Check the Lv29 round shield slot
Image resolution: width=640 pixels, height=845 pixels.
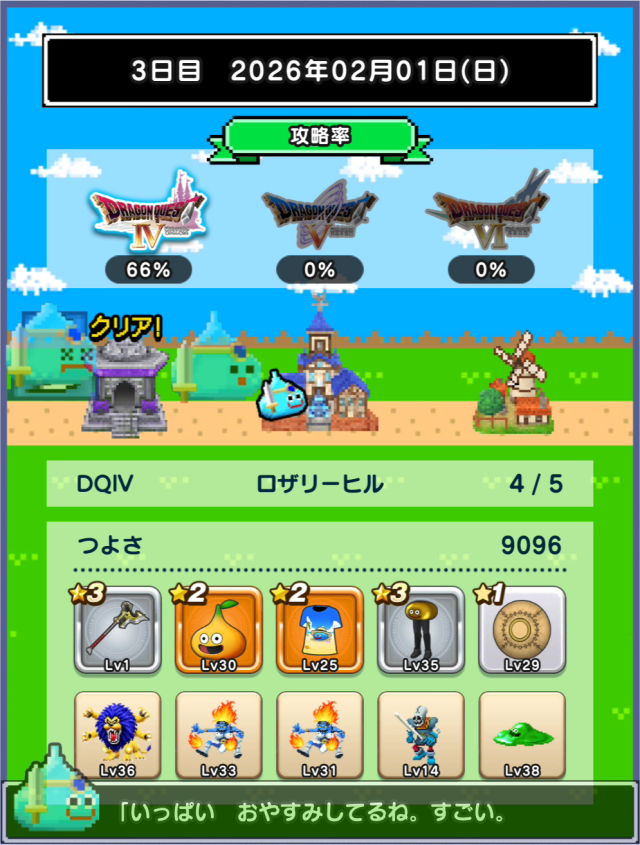[522, 631]
